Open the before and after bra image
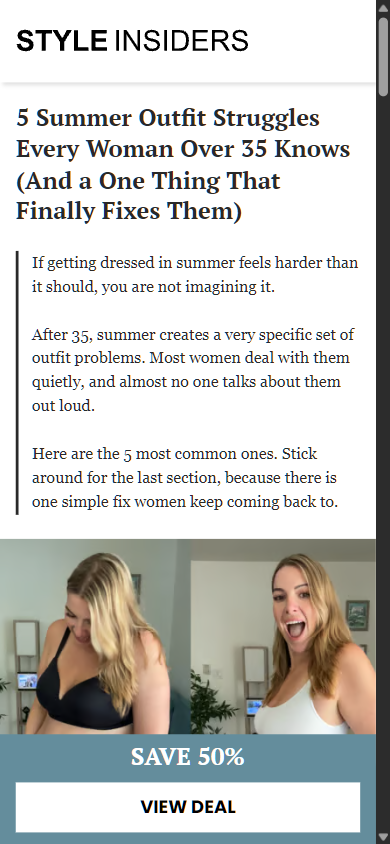The image size is (390, 844). point(188,636)
